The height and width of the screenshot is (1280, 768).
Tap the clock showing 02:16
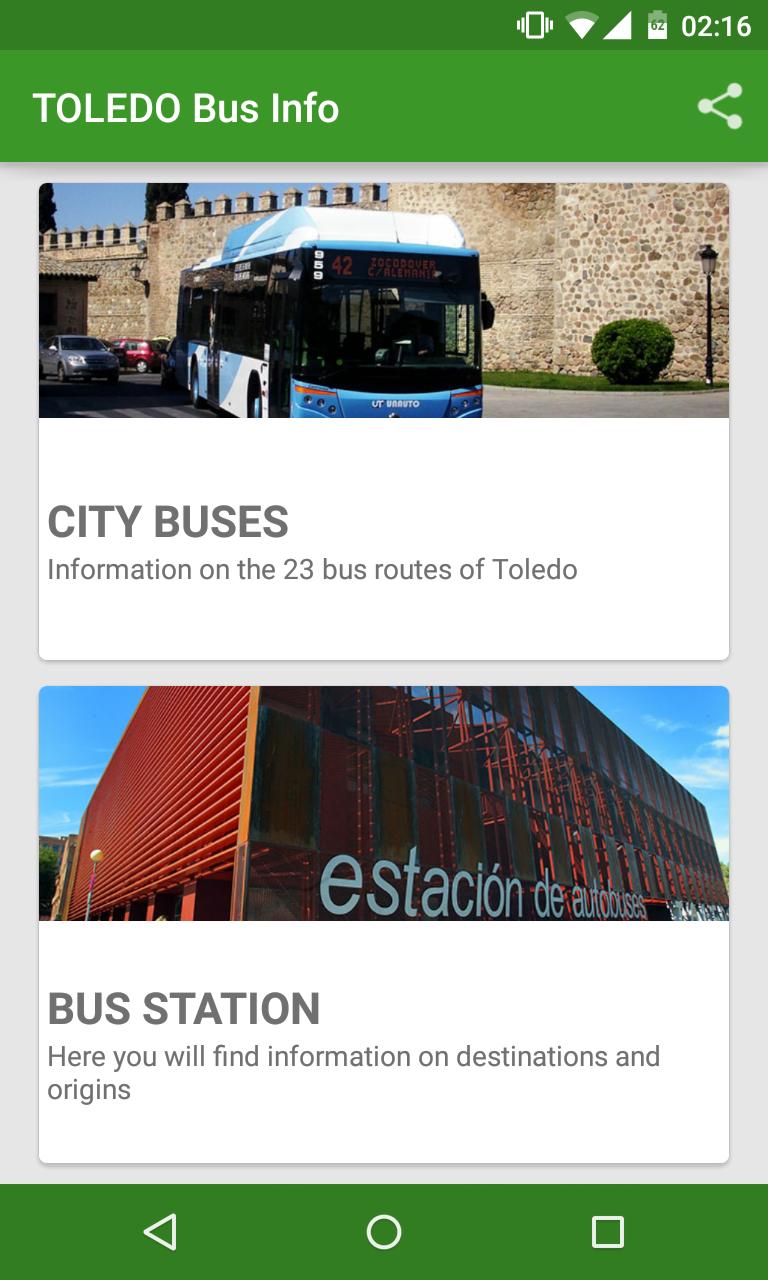point(716,25)
